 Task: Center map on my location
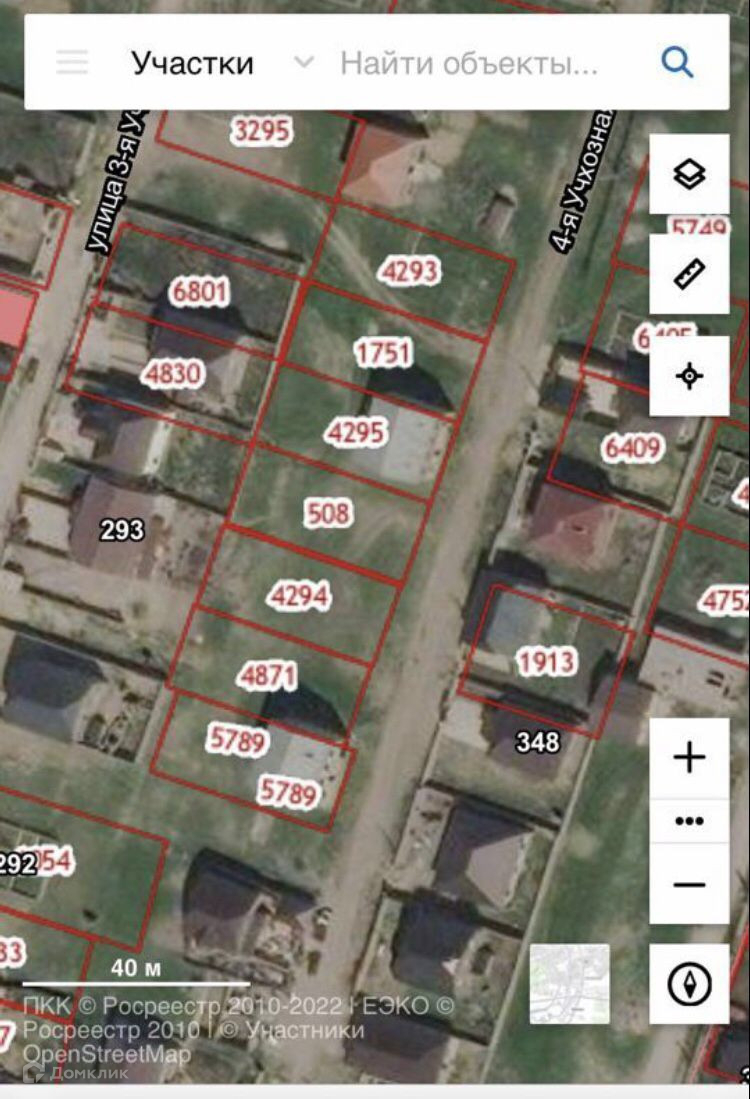click(x=689, y=376)
